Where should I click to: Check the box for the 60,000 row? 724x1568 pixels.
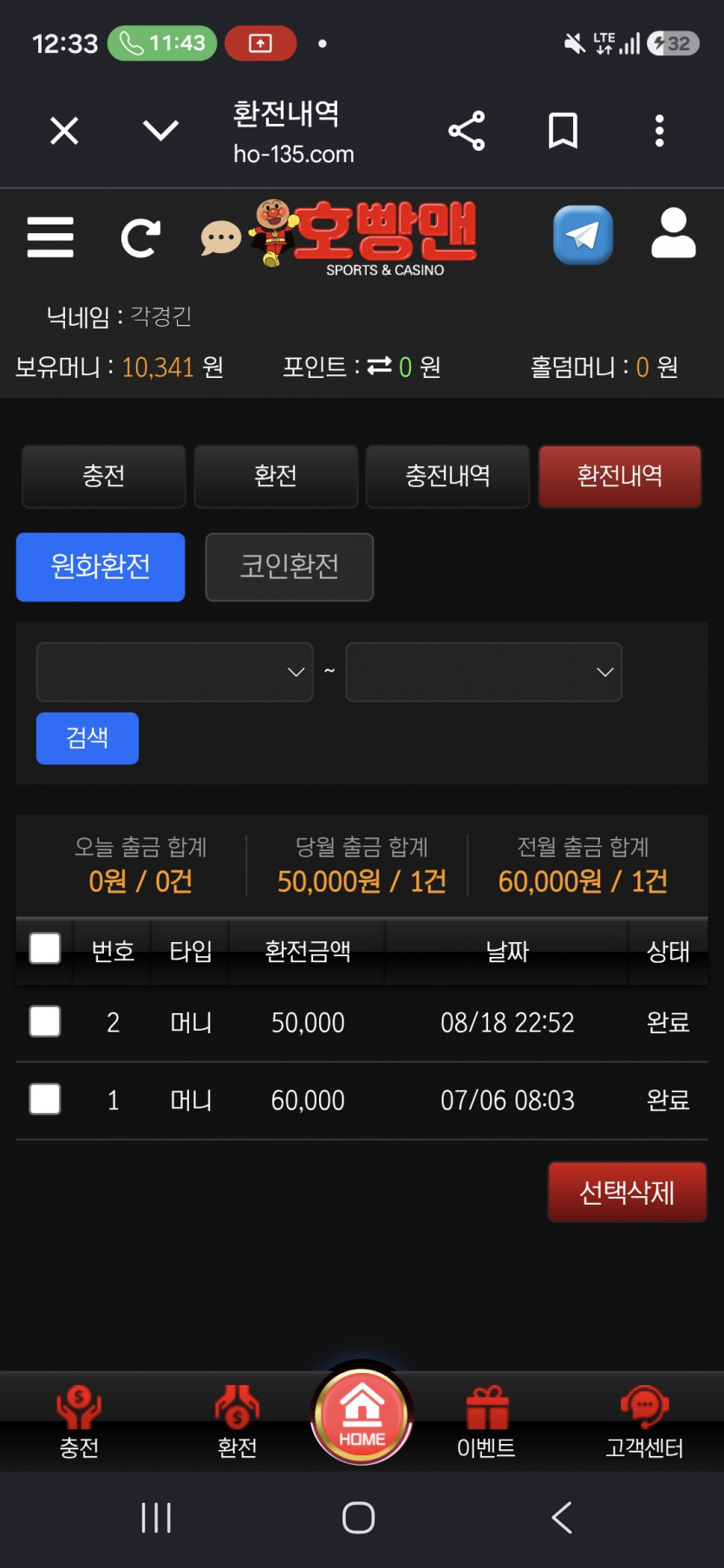pos(45,1099)
